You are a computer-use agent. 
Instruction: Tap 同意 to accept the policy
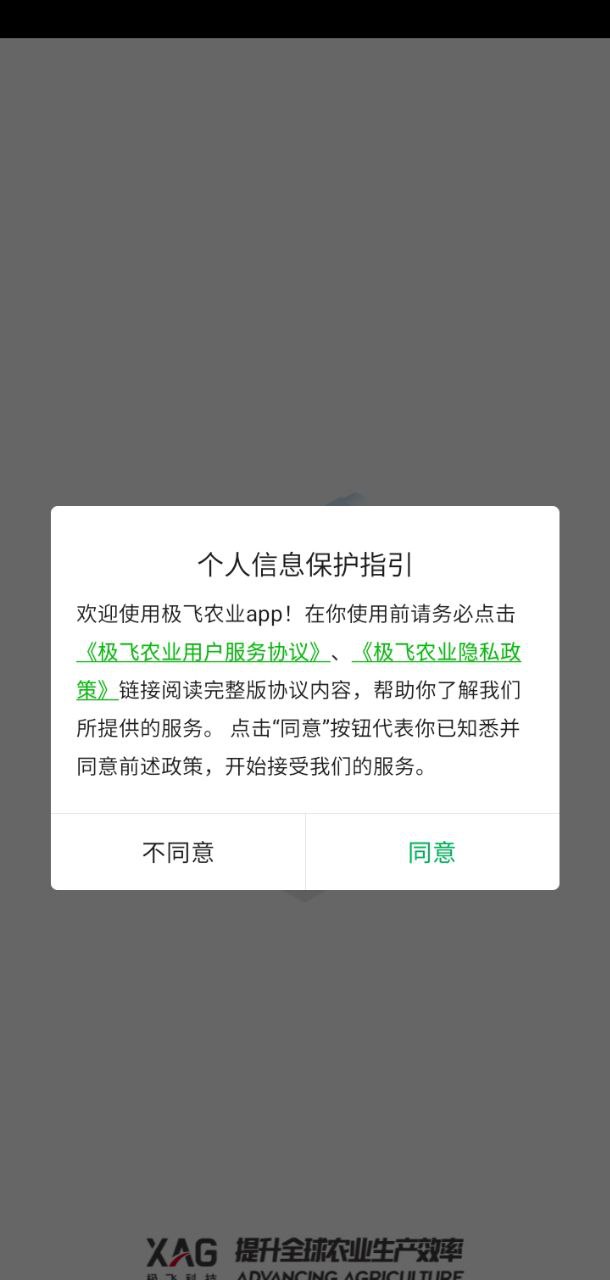click(x=432, y=852)
